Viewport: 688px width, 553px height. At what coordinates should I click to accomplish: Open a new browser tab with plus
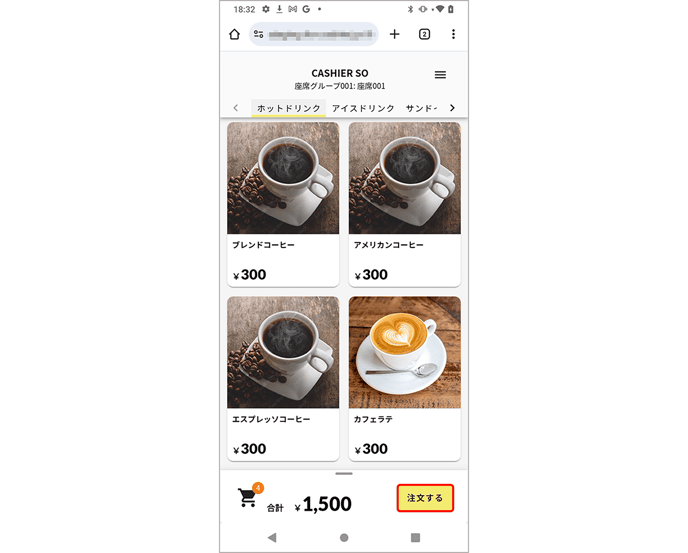[x=394, y=34]
